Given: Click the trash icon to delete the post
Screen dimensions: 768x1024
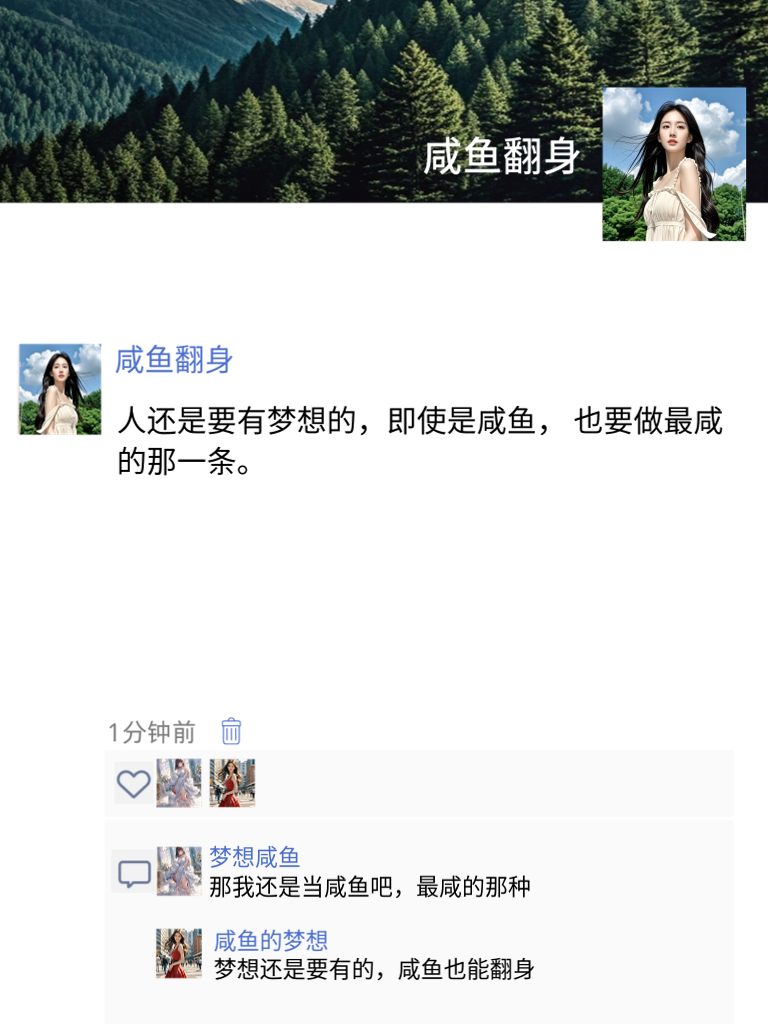Looking at the screenshot, I should coord(229,732).
